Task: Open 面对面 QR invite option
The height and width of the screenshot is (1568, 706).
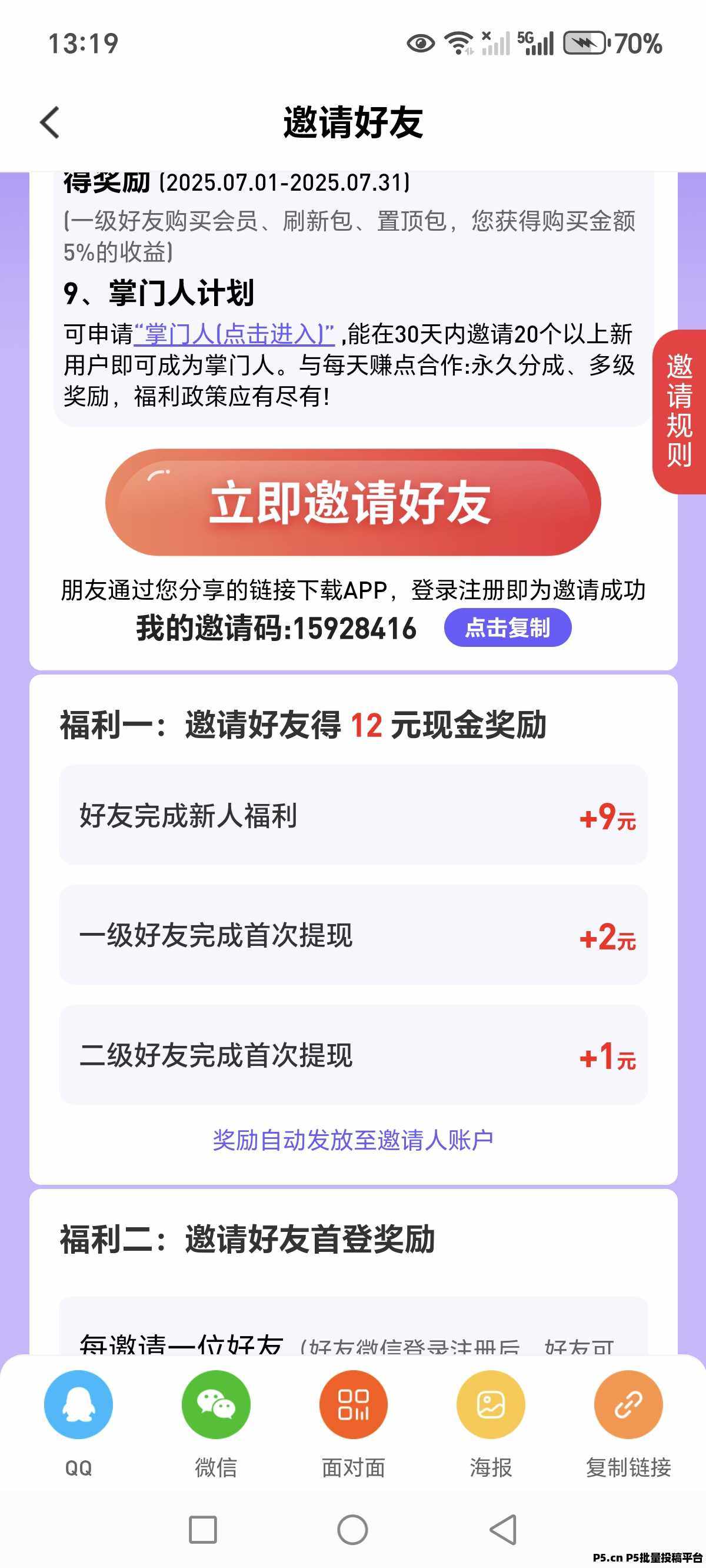Action: point(353,1404)
